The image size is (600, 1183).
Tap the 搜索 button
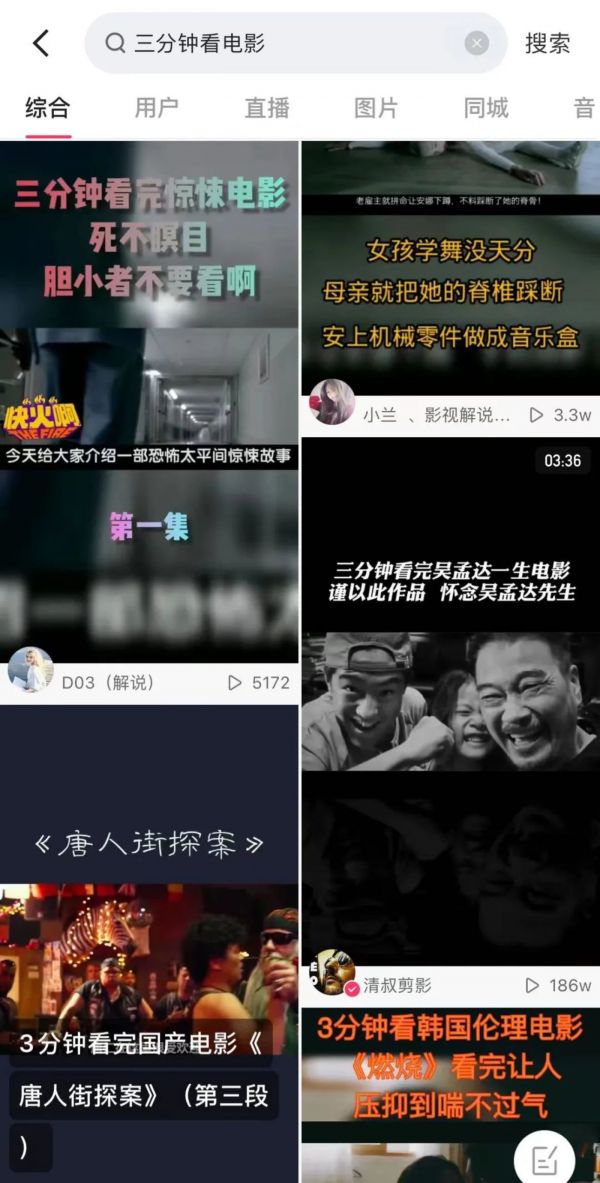tap(548, 43)
